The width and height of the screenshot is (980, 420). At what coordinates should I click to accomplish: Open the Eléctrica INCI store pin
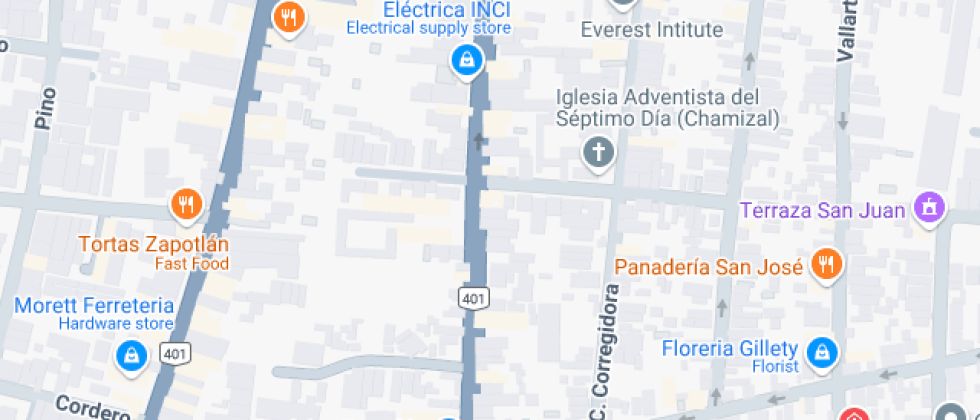[x=466, y=61]
